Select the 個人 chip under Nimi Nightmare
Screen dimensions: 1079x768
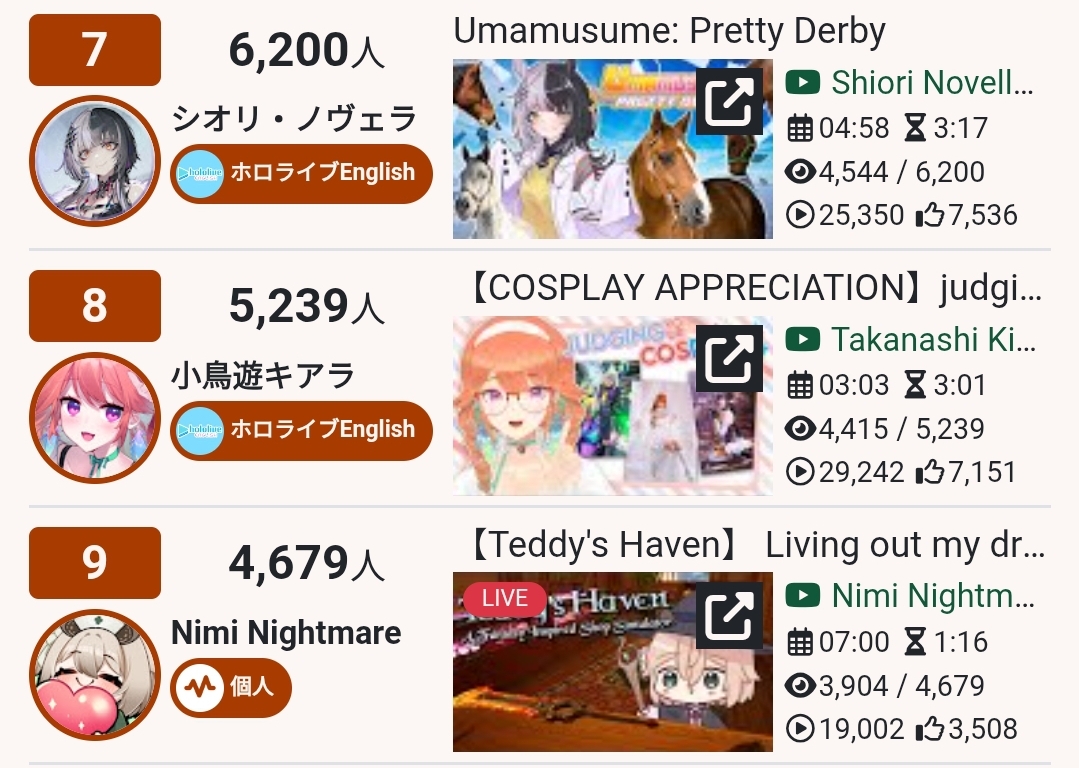click(x=231, y=688)
